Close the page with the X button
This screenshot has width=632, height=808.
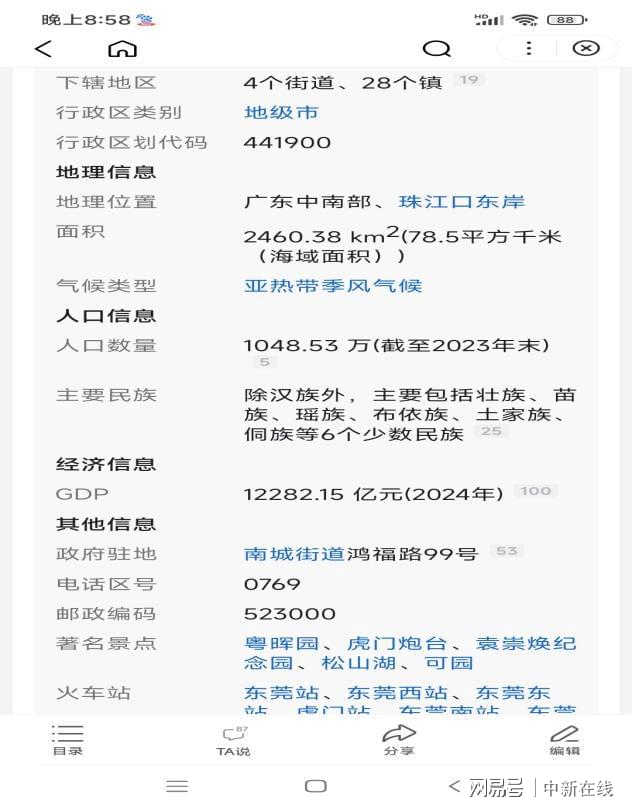pos(586,48)
